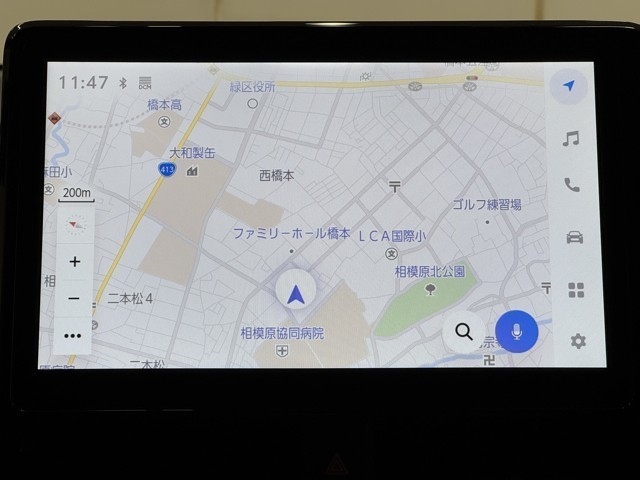Open the navigation map tab
640x480 pixels.
click(x=568, y=86)
